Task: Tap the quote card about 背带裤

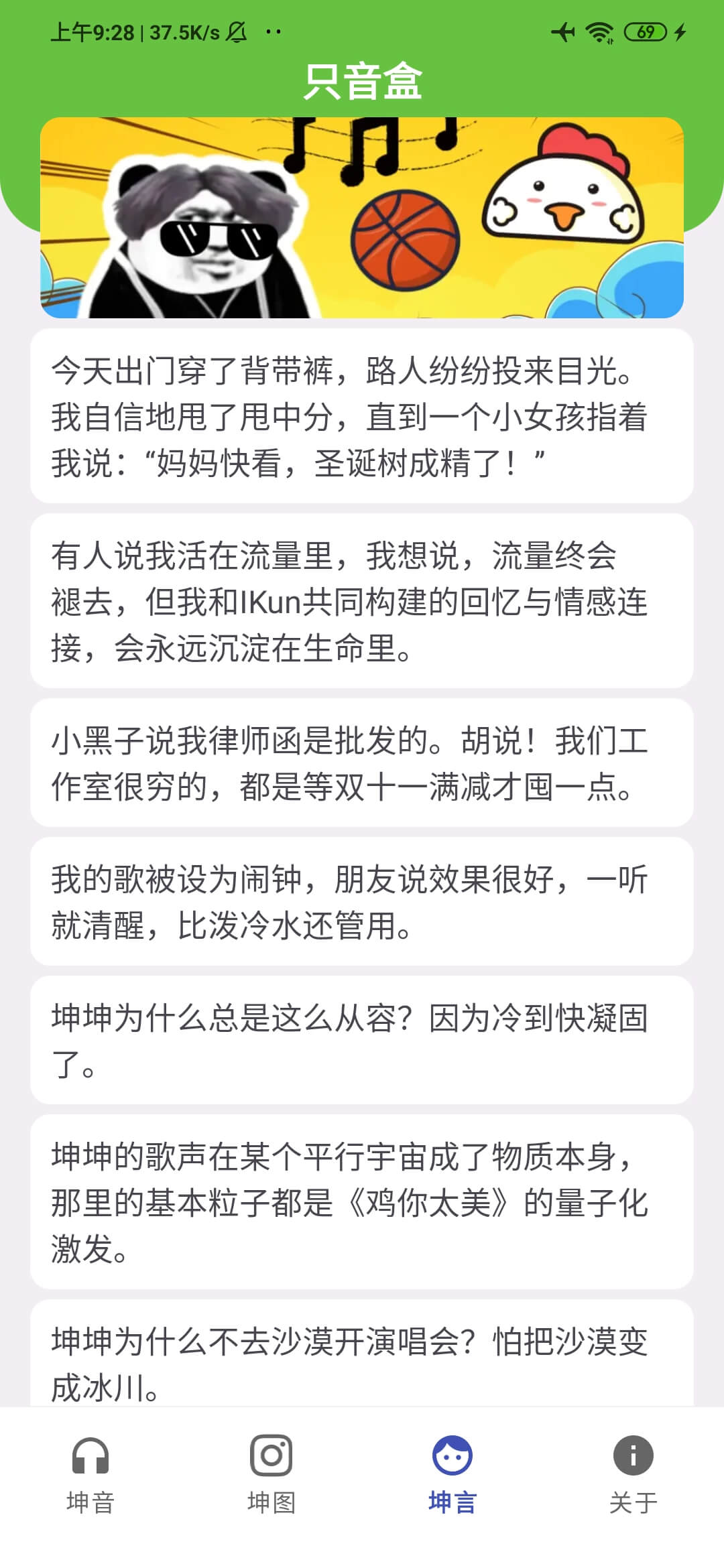Action: tap(362, 415)
